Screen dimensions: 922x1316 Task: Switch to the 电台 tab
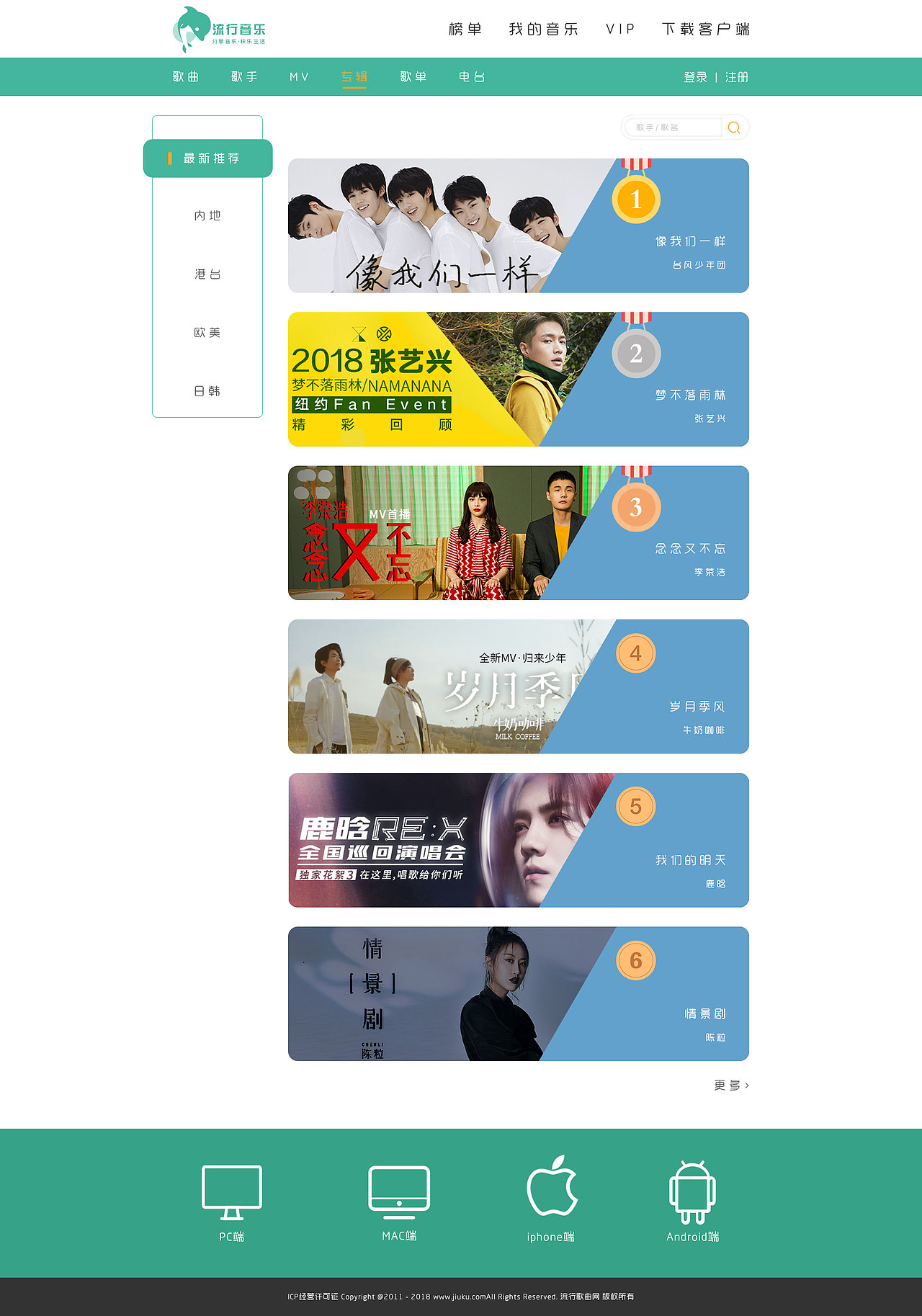click(472, 77)
